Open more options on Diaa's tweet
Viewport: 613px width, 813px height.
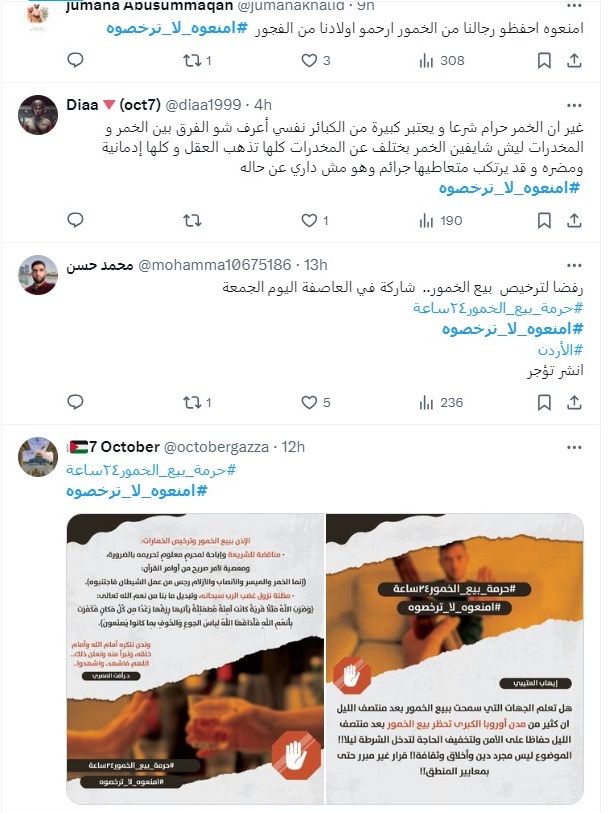(x=574, y=104)
